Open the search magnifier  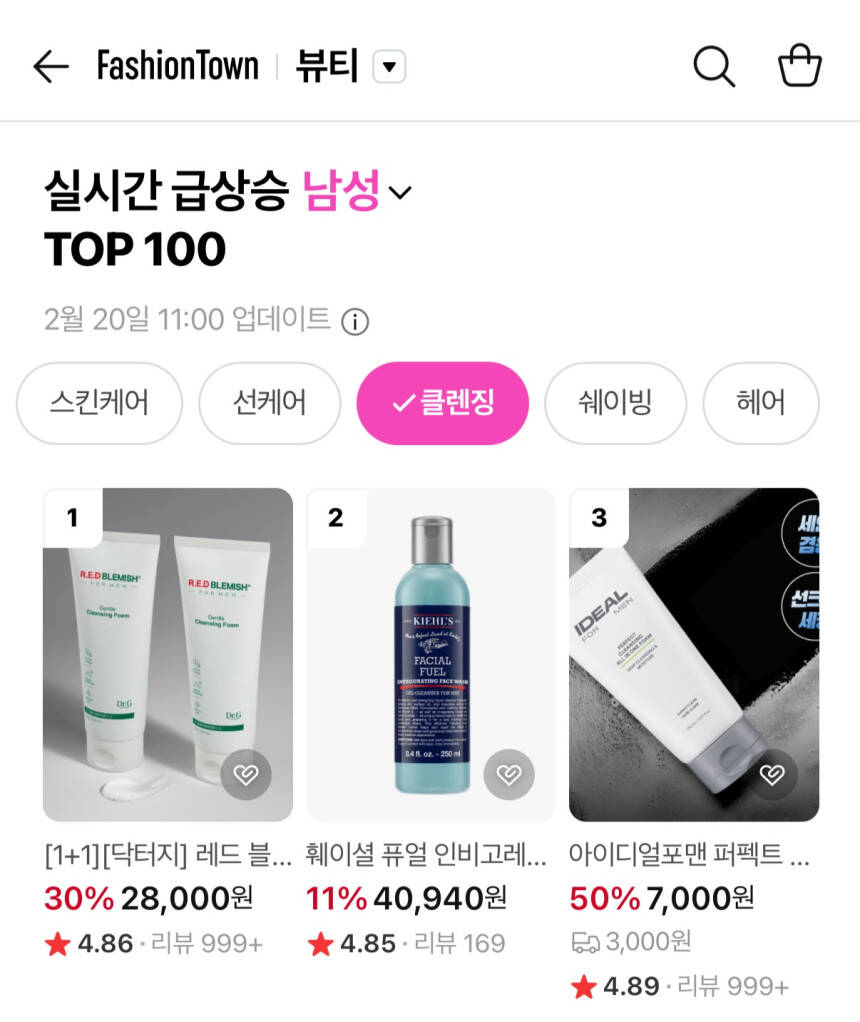[714, 66]
